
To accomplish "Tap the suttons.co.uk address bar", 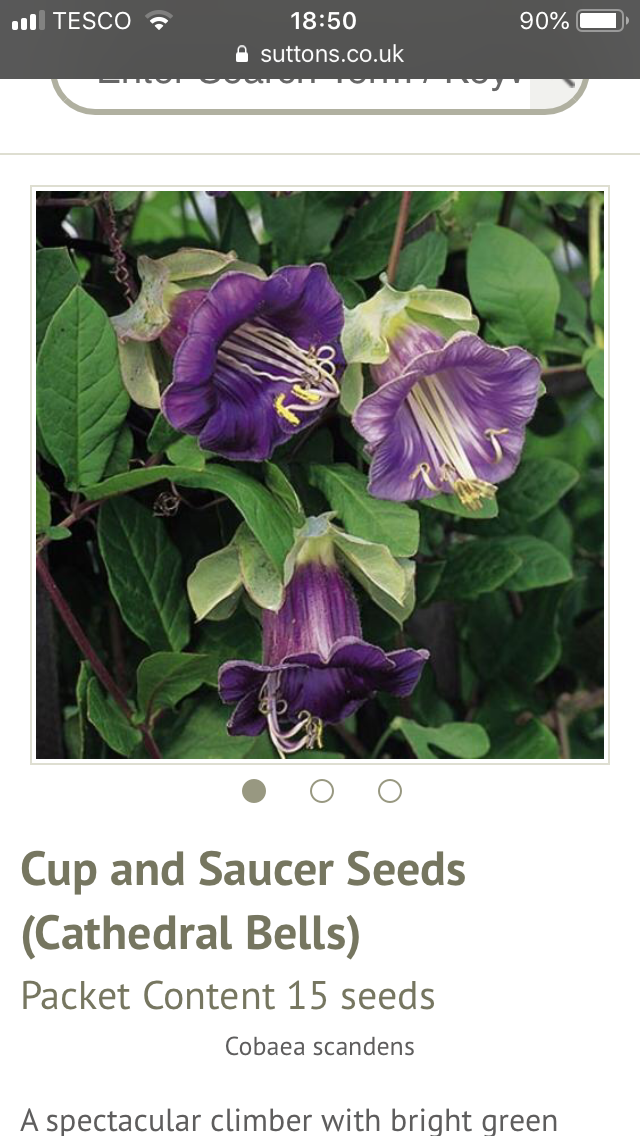I will pos(320,54).
